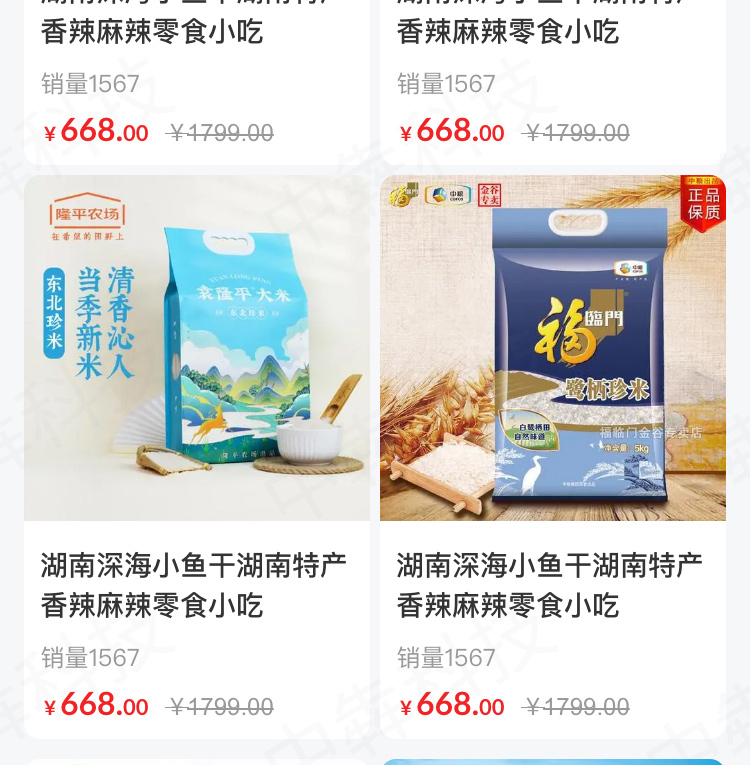Open the 福临门 鹭栖珍米 product card
This screenshot has width=750, height=765.
(x=553, y=348)
